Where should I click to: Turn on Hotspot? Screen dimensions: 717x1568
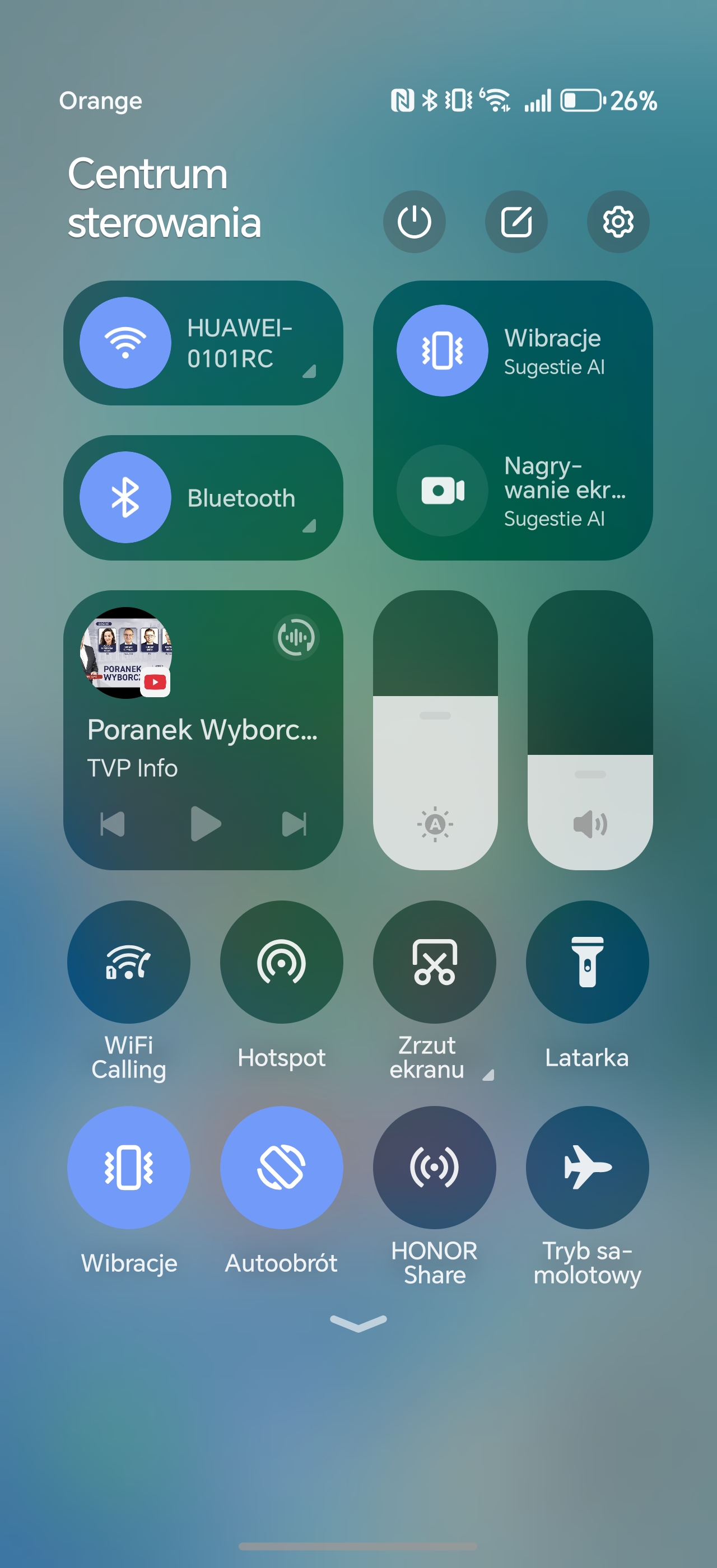click(x=281, y=962)
